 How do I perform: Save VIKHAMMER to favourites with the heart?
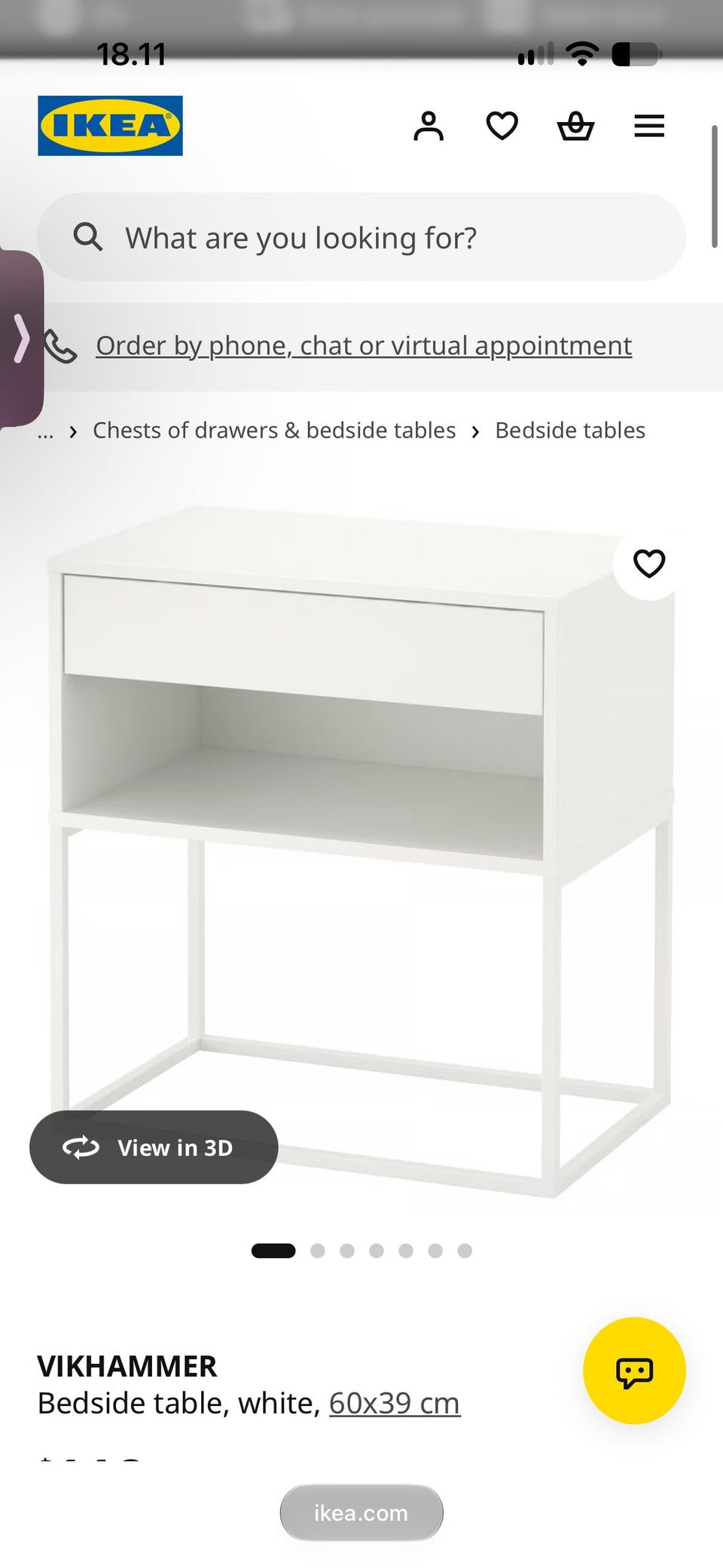(648, 564)
